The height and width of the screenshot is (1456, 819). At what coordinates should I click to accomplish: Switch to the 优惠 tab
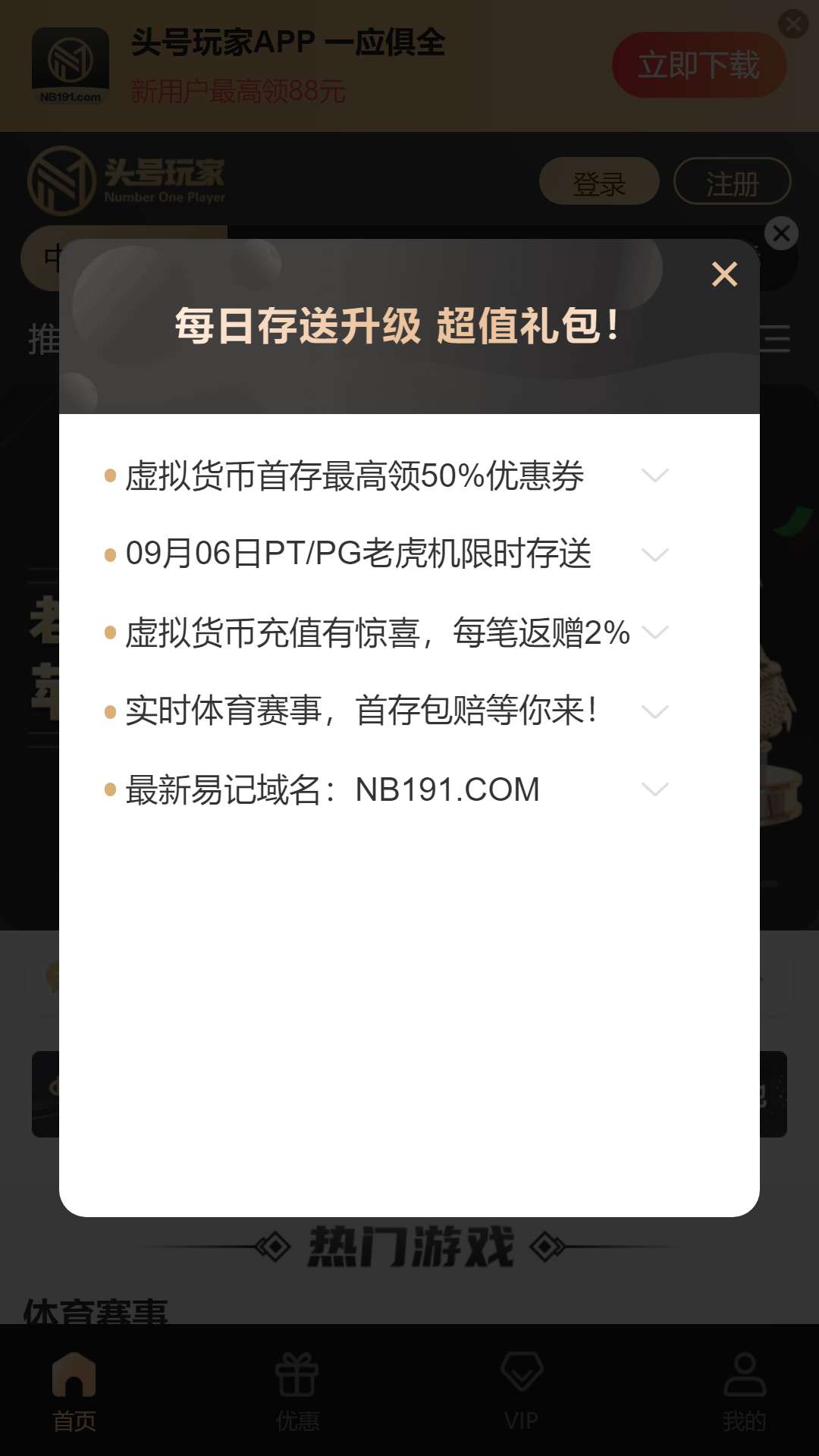[297, 1392]
